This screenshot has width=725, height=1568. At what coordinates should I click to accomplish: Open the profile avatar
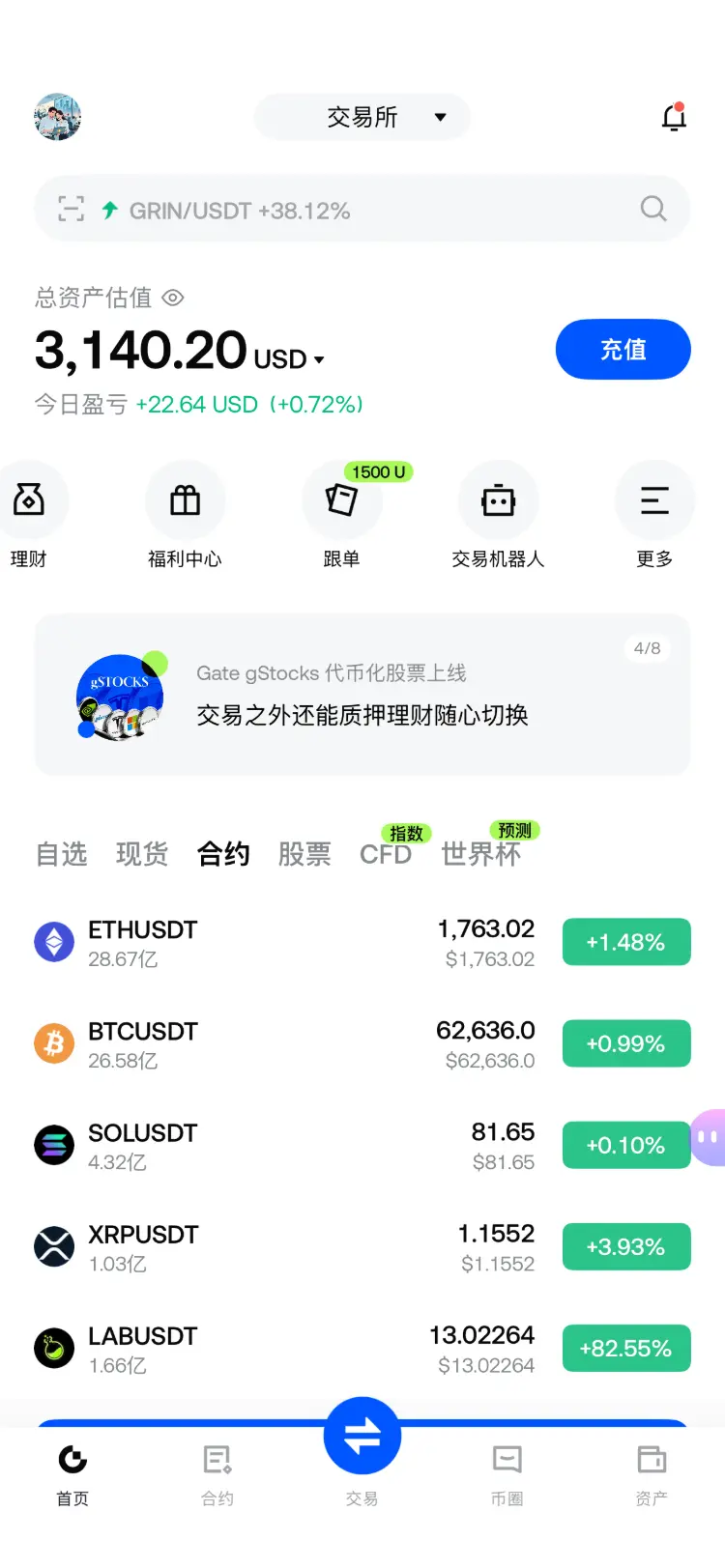57,117
